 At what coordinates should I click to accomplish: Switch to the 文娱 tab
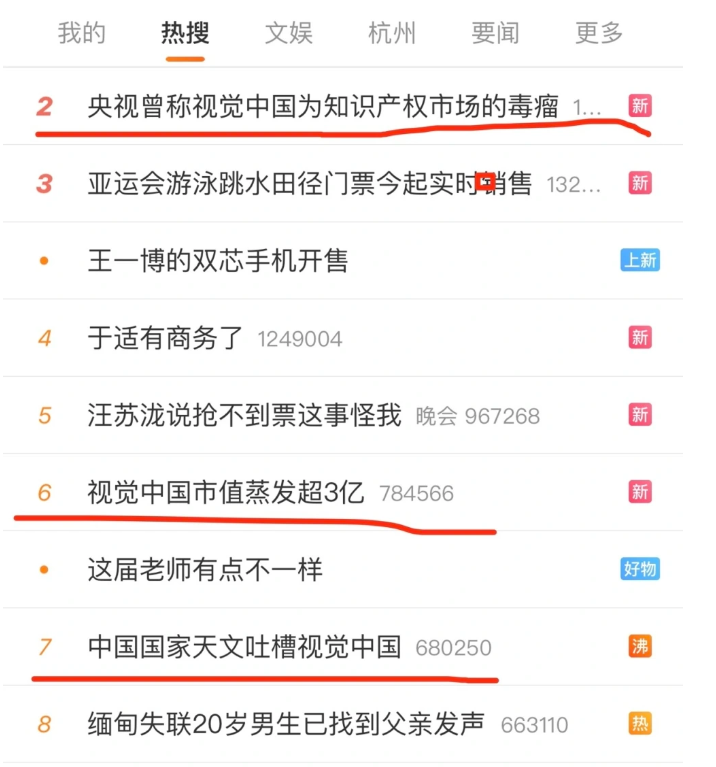289,33
